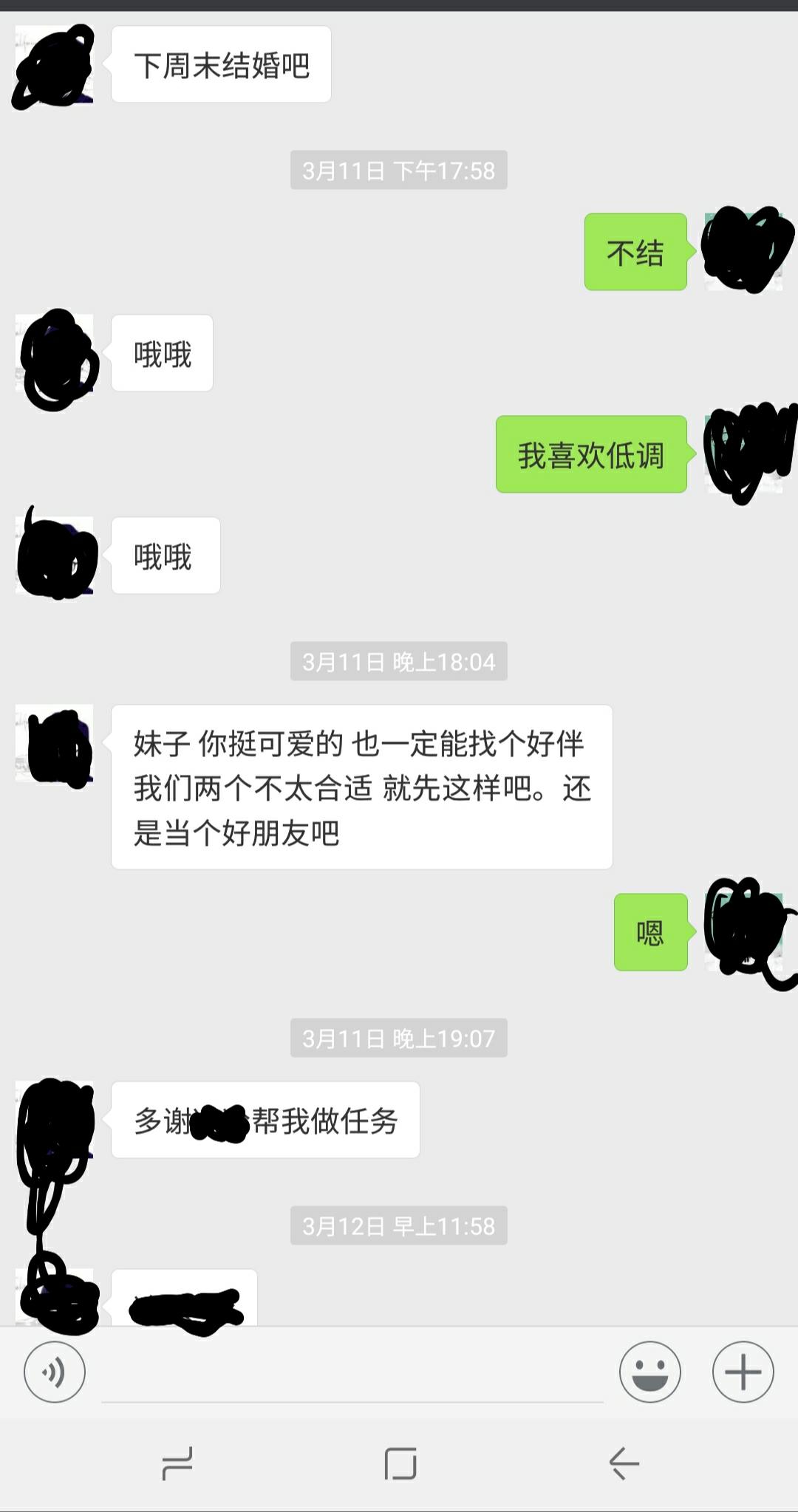Open the plus attachments menu
This screenshot has width=798, height=1512.
point(743,1372)
